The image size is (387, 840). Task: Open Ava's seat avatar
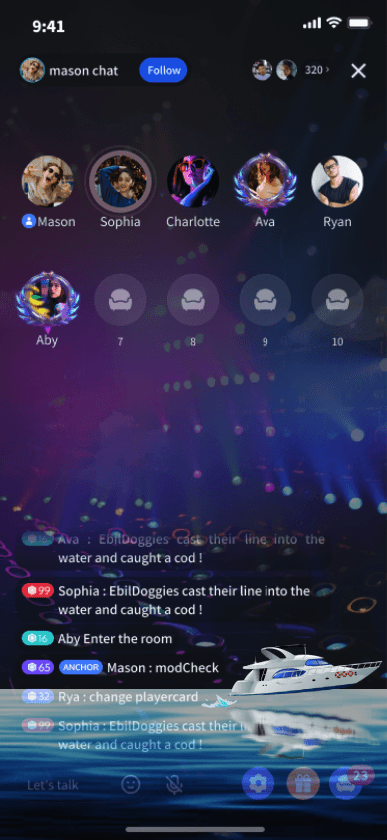(265, 182)
